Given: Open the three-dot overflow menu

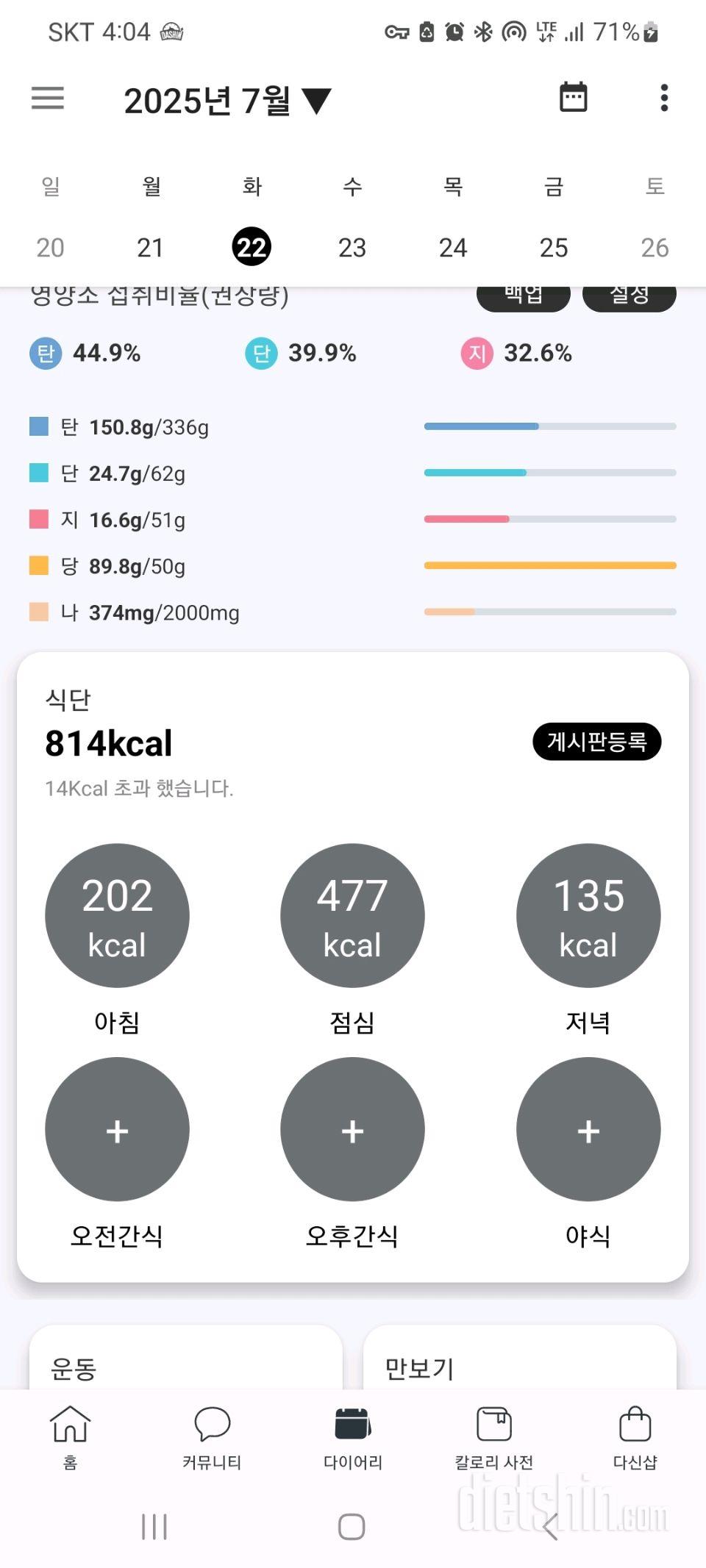Looking at the screenshot, I should [x=664, y=98].
